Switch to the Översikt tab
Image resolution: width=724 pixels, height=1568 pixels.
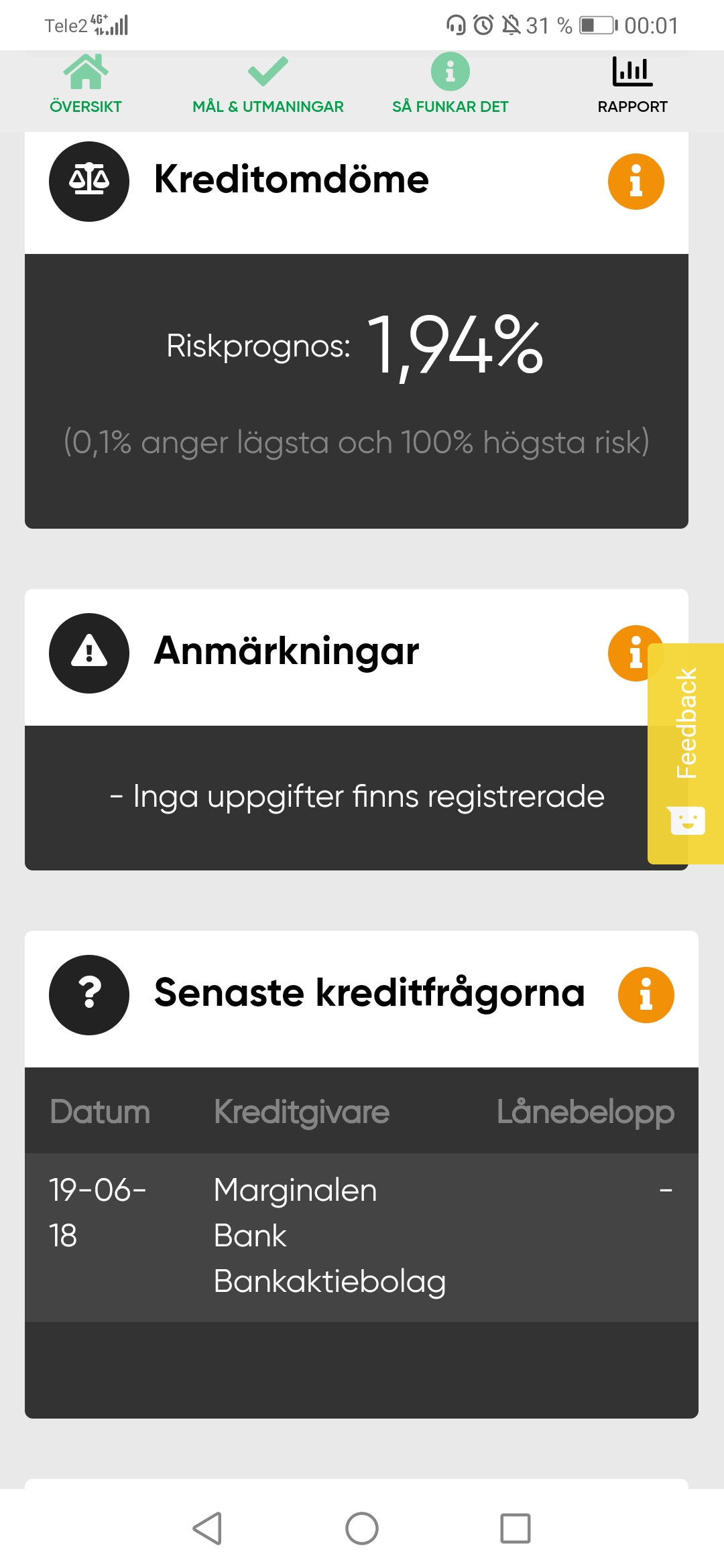pos(86,85)
